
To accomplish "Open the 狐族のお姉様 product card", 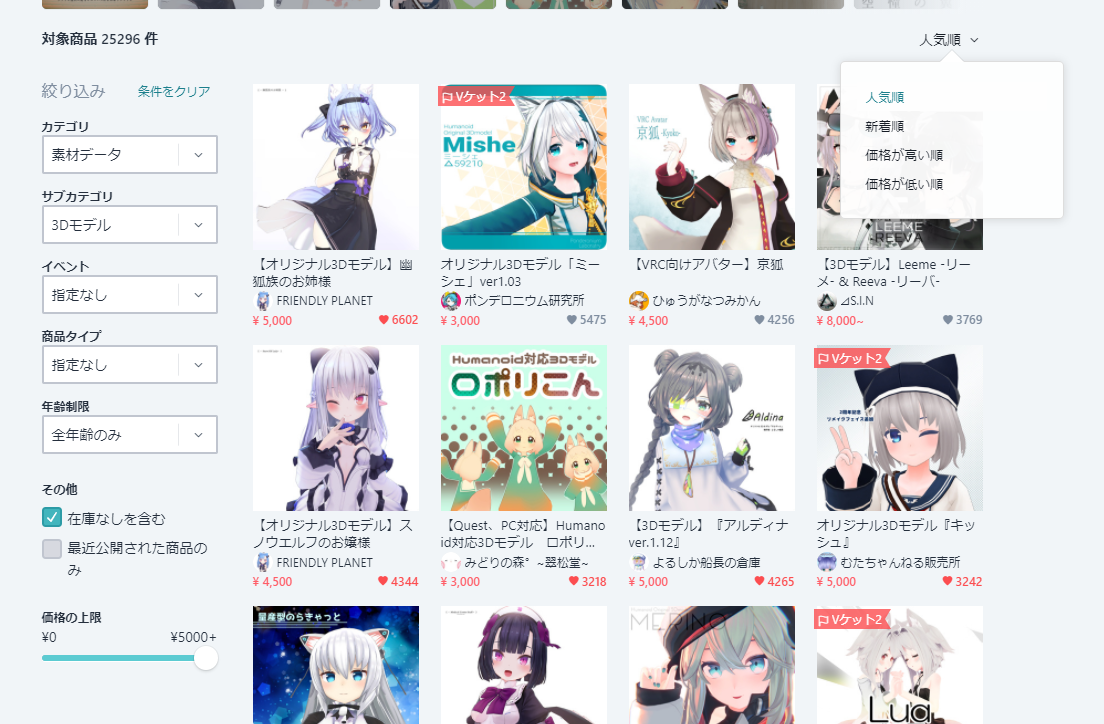I will pos(335,167).
